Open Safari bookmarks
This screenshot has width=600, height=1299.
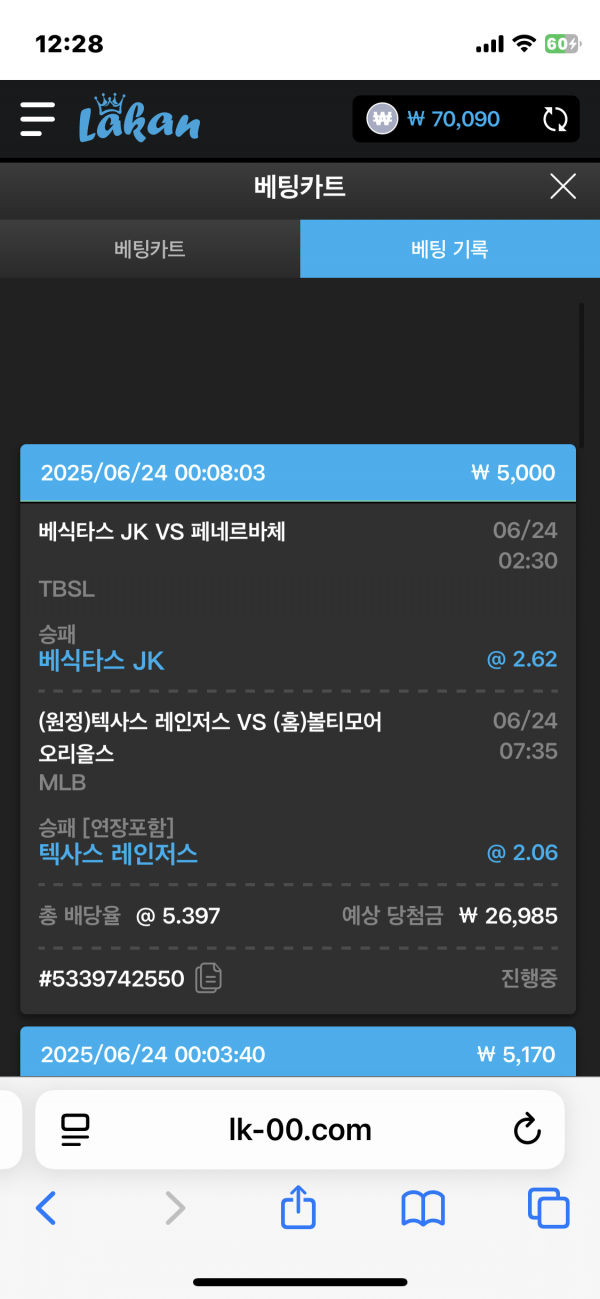pos(423,1209)
